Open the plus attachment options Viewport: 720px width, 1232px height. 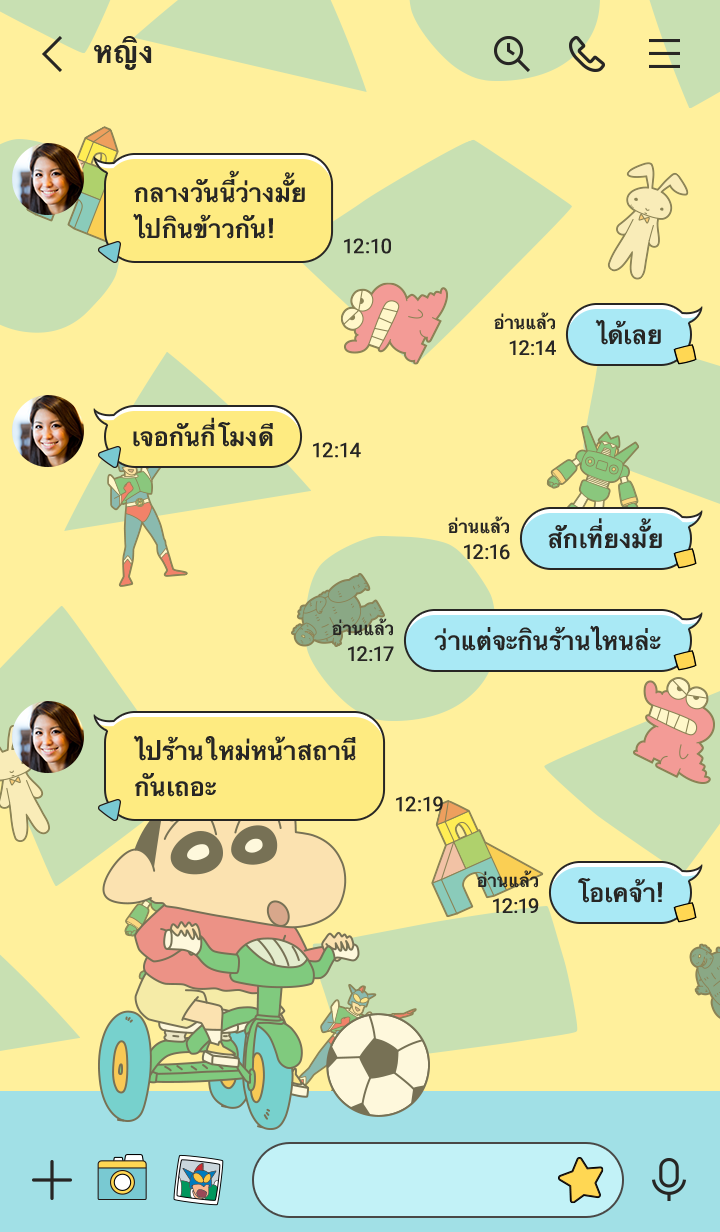point(52,1180)
